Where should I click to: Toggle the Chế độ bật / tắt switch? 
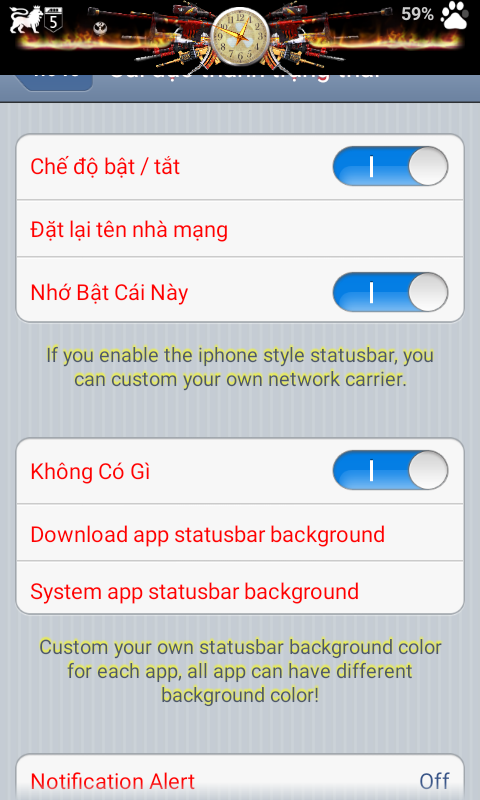tap(390, 166)
